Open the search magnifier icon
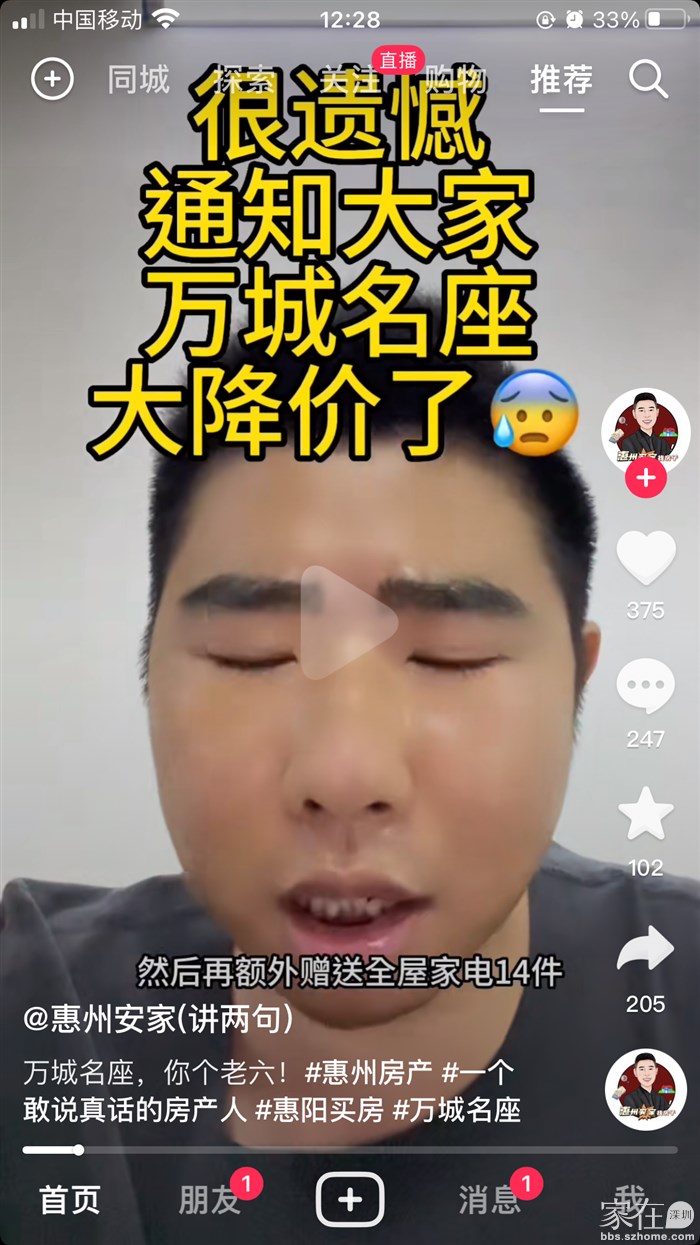 [x=648, y=79]
